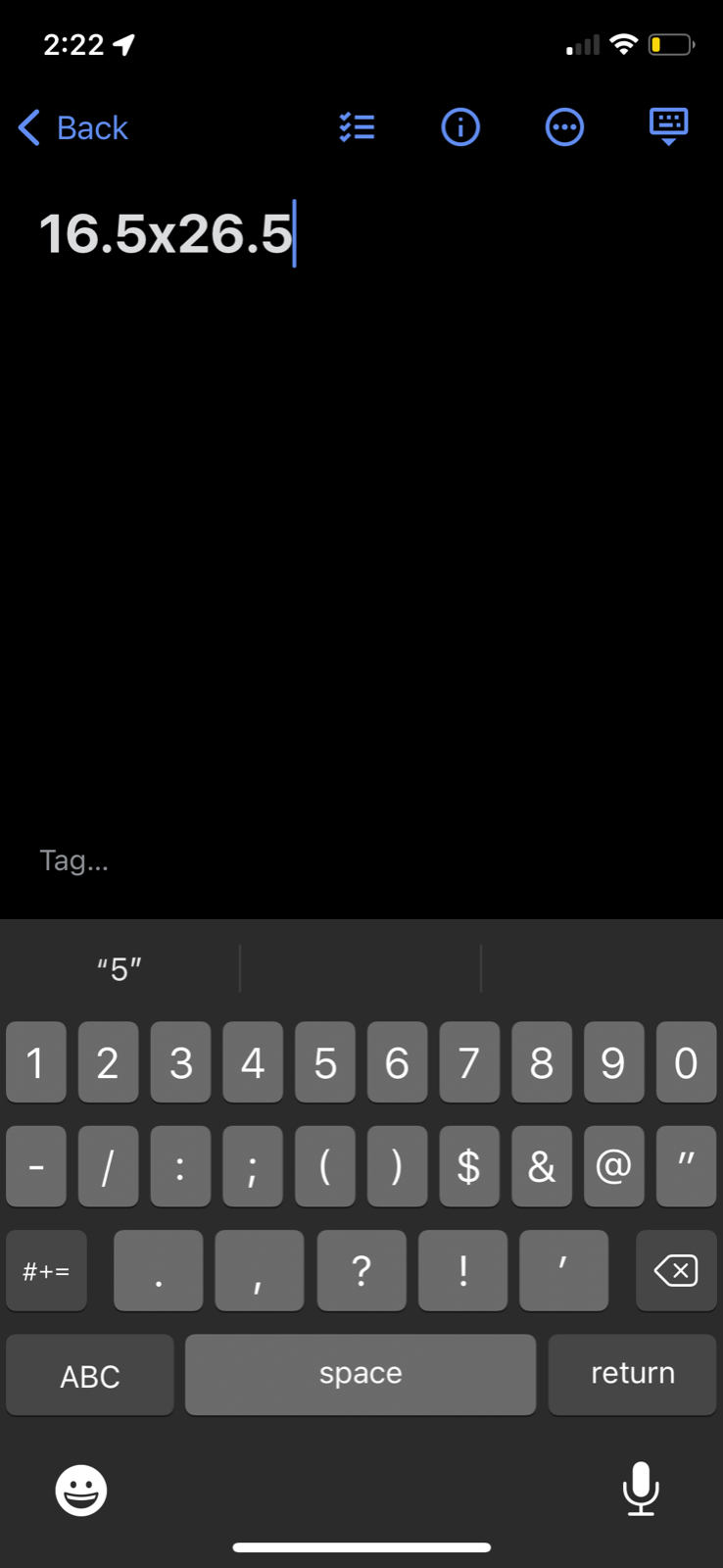Open the more options menu
The height and width of the screenshot is (1568, 723).
564,127
